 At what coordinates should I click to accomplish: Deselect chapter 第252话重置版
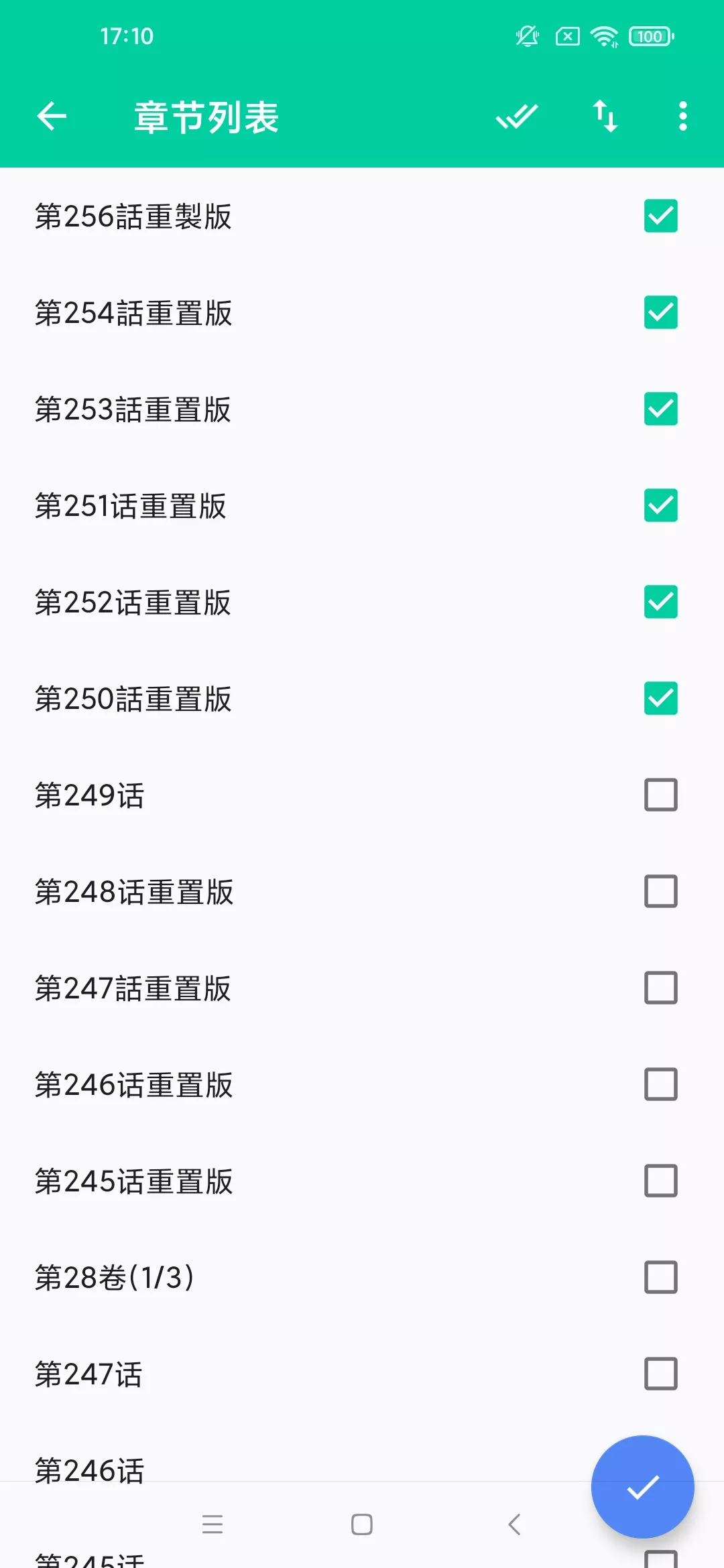pyautogui.click(x=660, y=602)
